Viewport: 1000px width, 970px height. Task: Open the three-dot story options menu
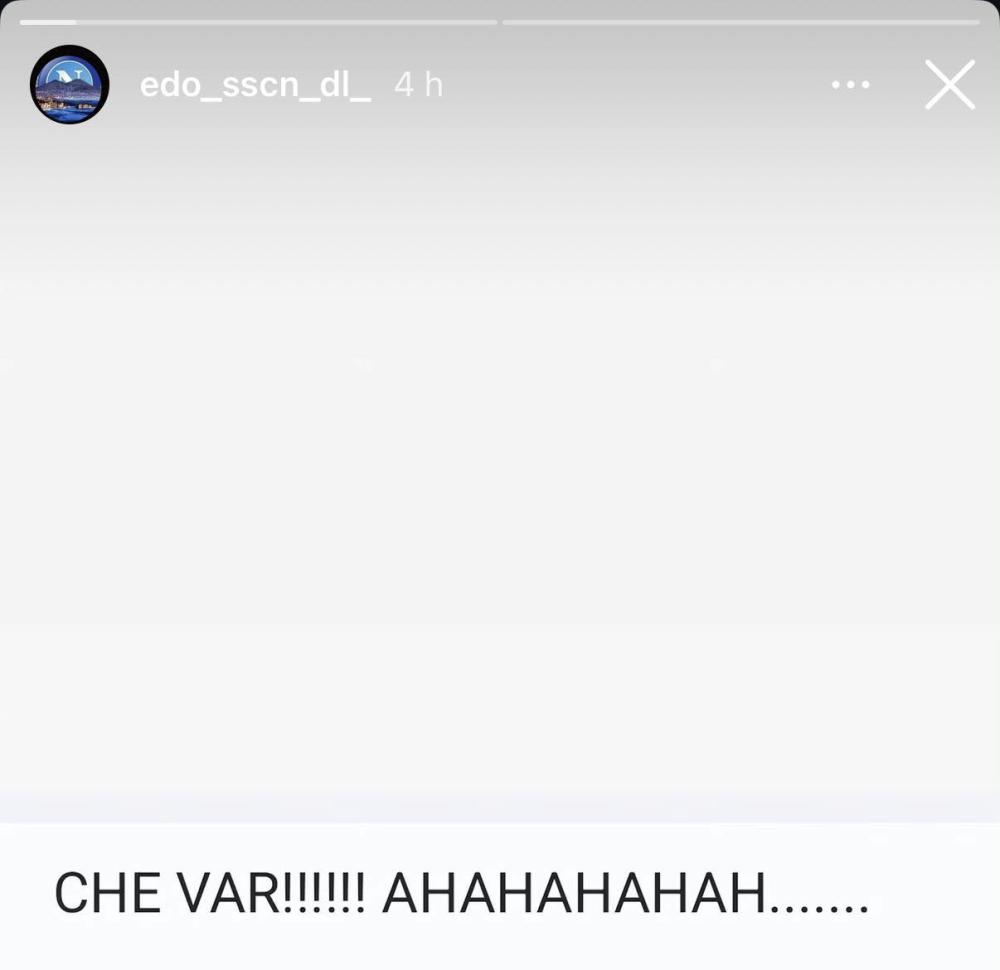coord(851,85)
